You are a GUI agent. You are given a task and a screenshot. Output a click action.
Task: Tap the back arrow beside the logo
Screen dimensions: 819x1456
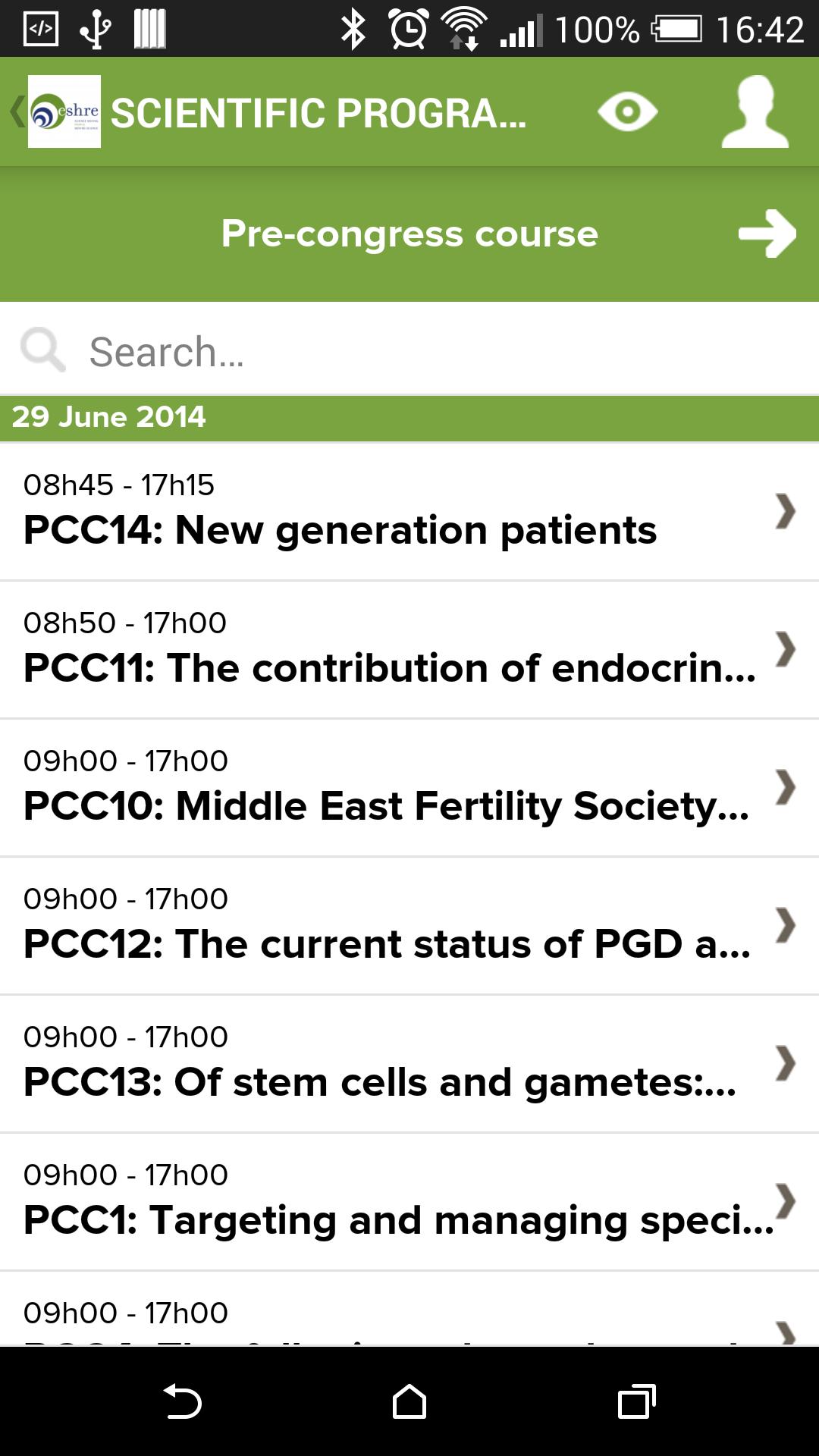click(17, 111)
